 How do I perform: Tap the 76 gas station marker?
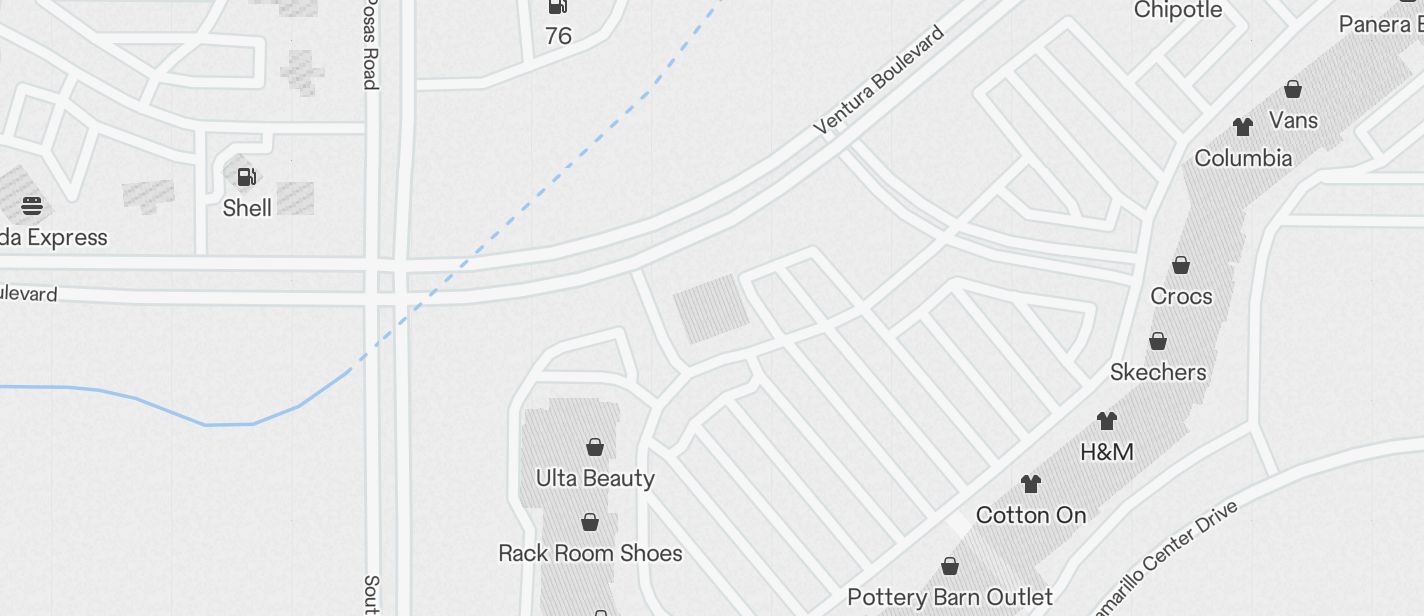(558, 8)
